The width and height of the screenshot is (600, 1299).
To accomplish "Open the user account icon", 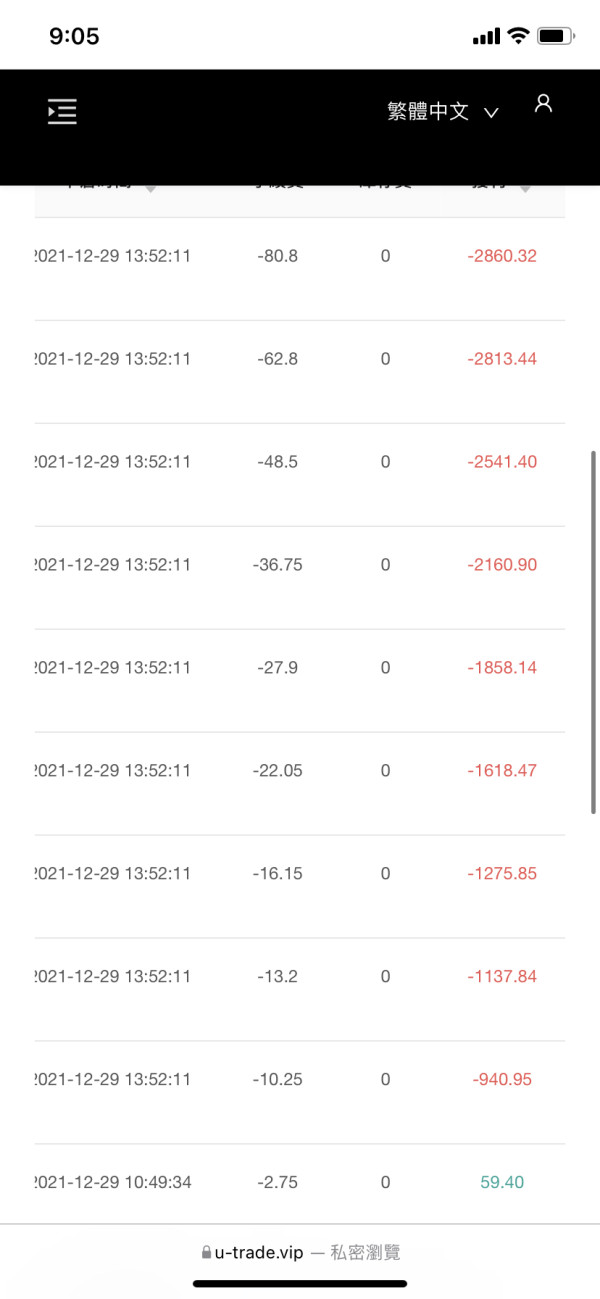I will pyautogui.click(x=543, y=103).
